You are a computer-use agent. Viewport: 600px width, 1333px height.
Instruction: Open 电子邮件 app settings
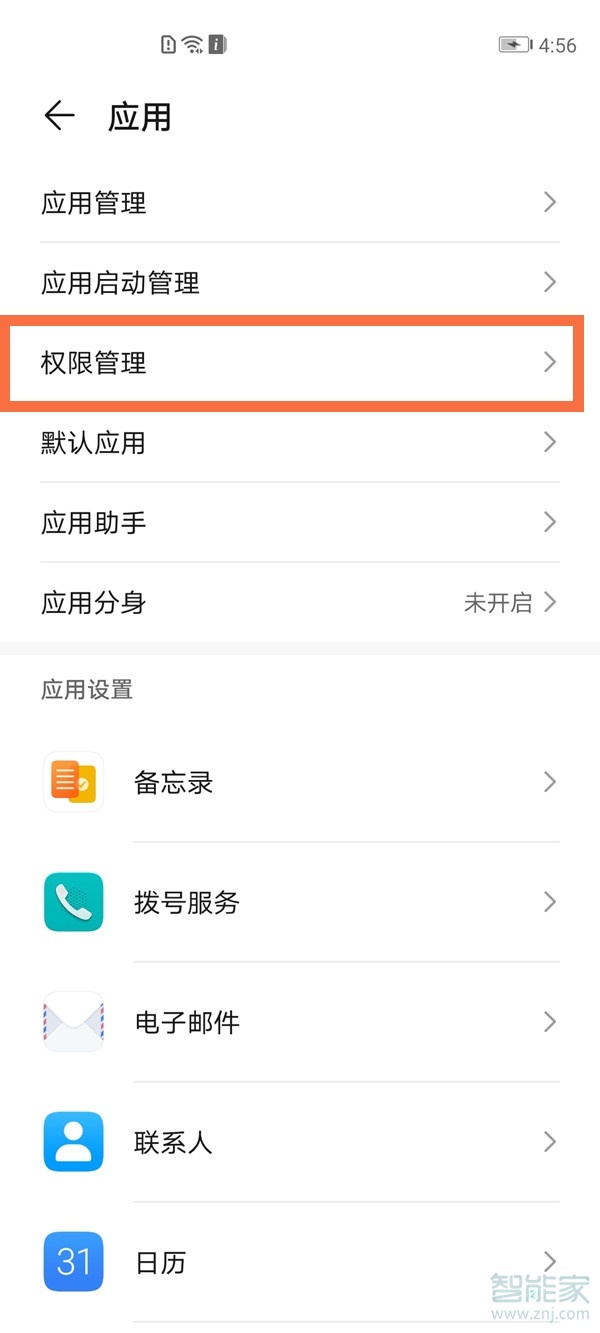[299, 1022]
